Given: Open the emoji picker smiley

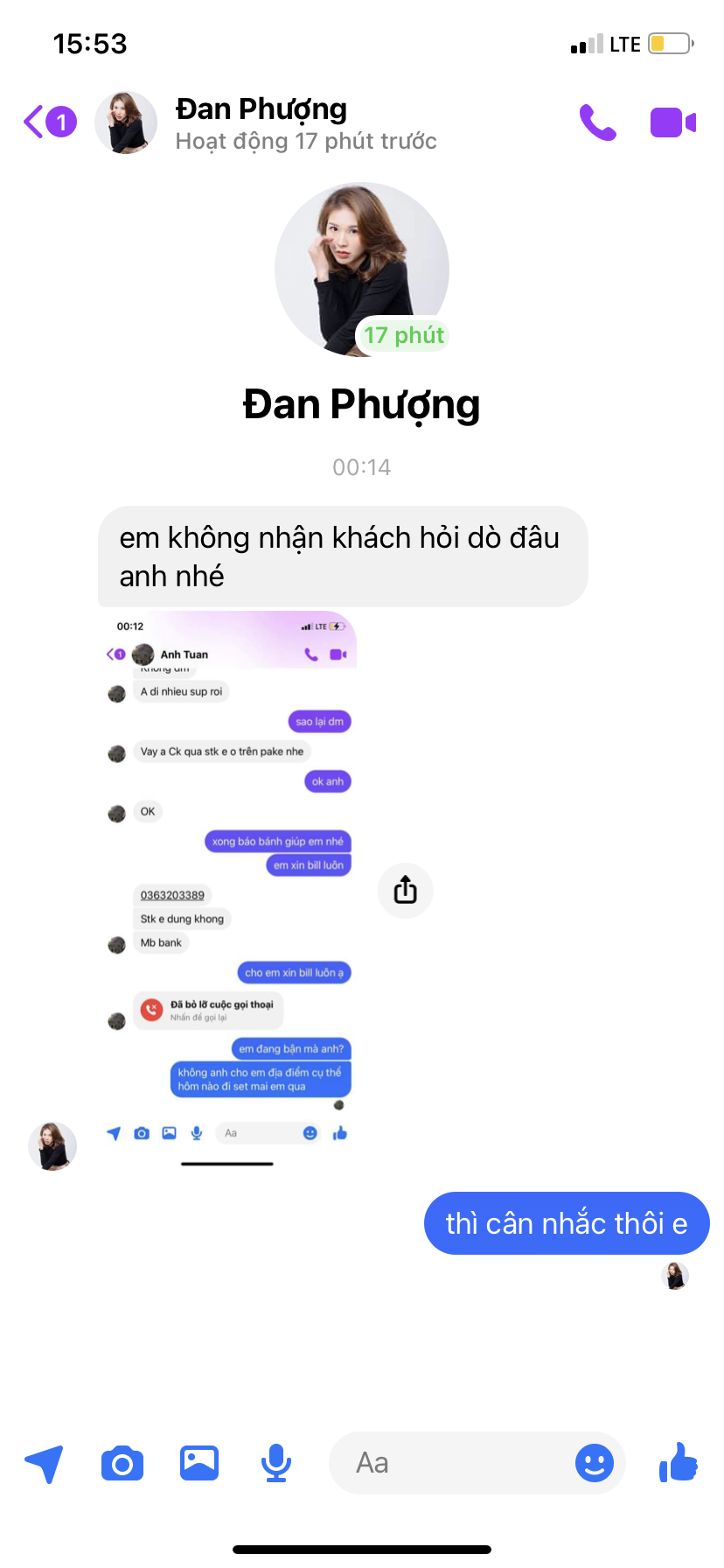Looking at the screenshot, I should point(595,1463).
